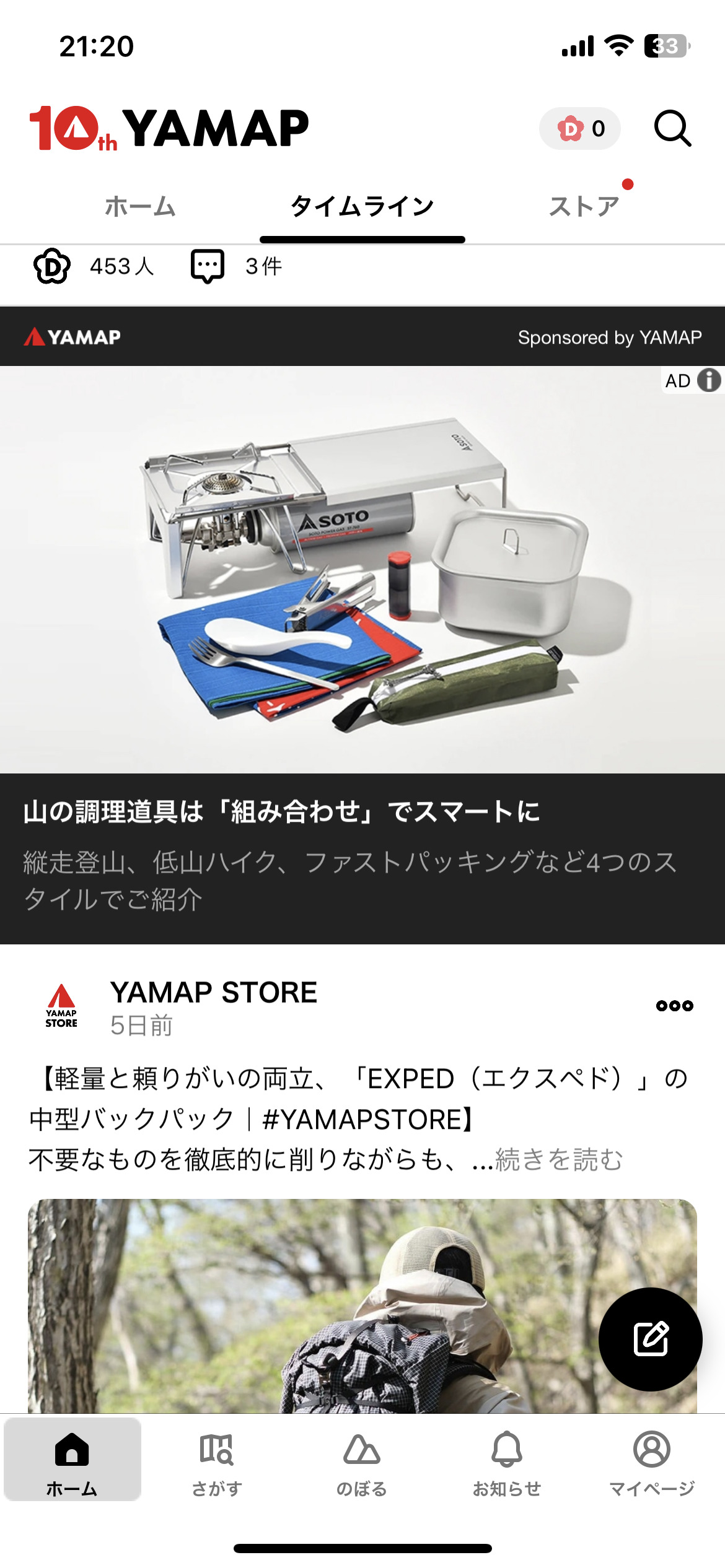Open the YAMAP STORE profile
The image size is (725, 1568).
[213, 993]
